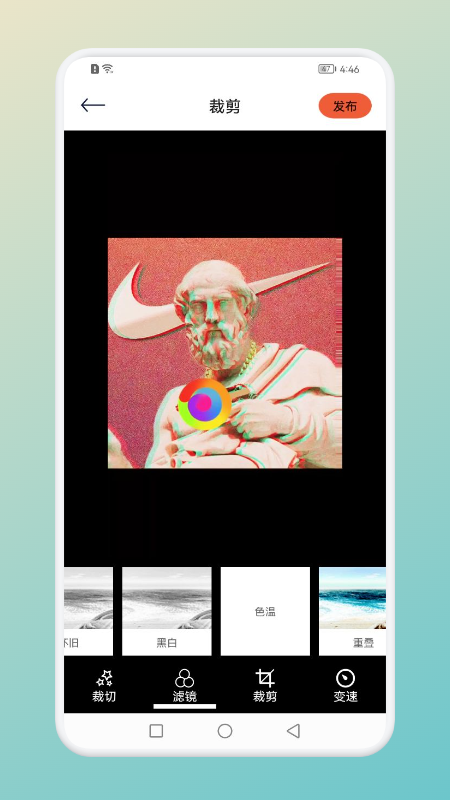
Task: Tap the orange 发布 button
Action: coord(345,106)
